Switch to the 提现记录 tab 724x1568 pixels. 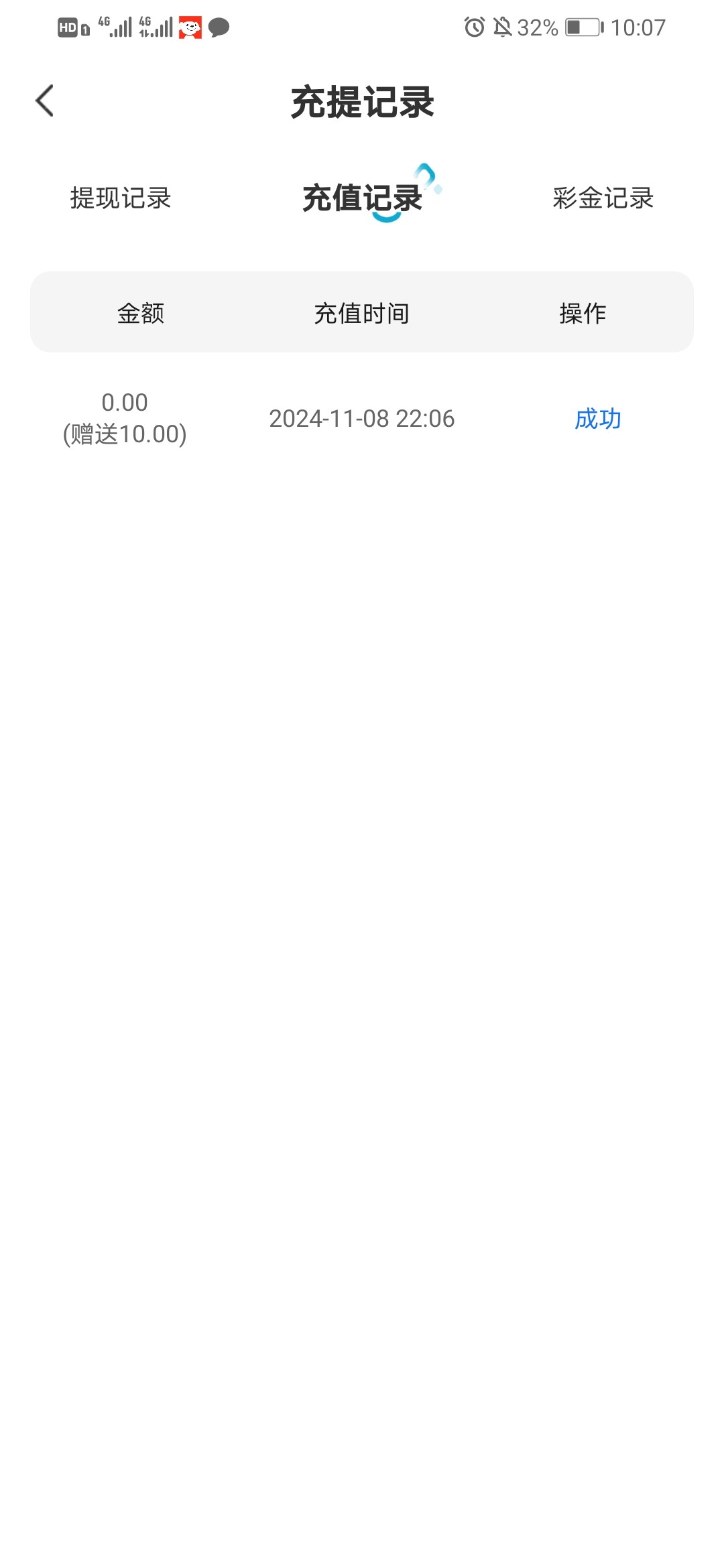(121, 198)
